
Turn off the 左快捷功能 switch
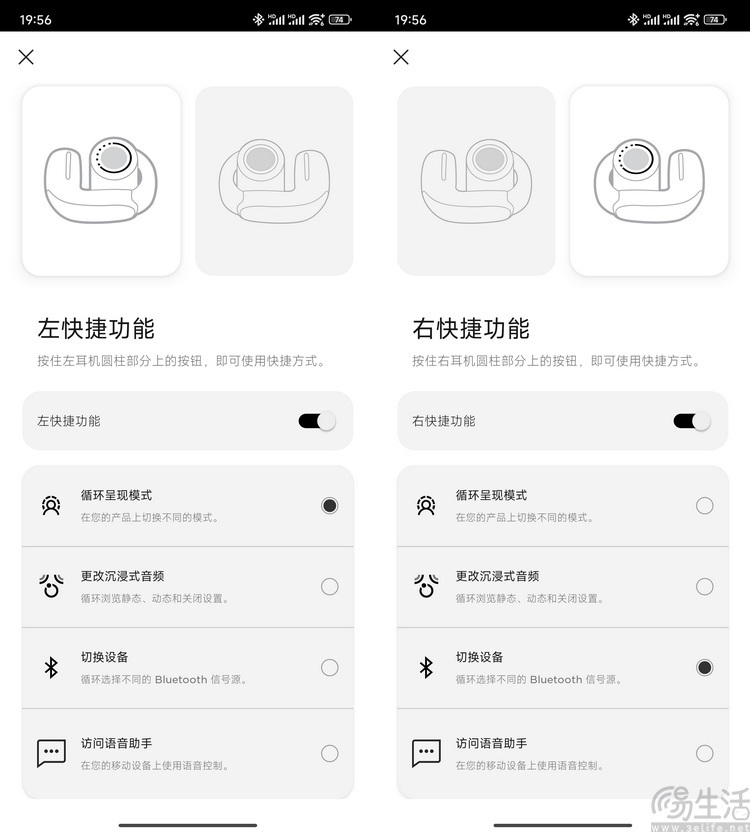[x=318, y=422]
